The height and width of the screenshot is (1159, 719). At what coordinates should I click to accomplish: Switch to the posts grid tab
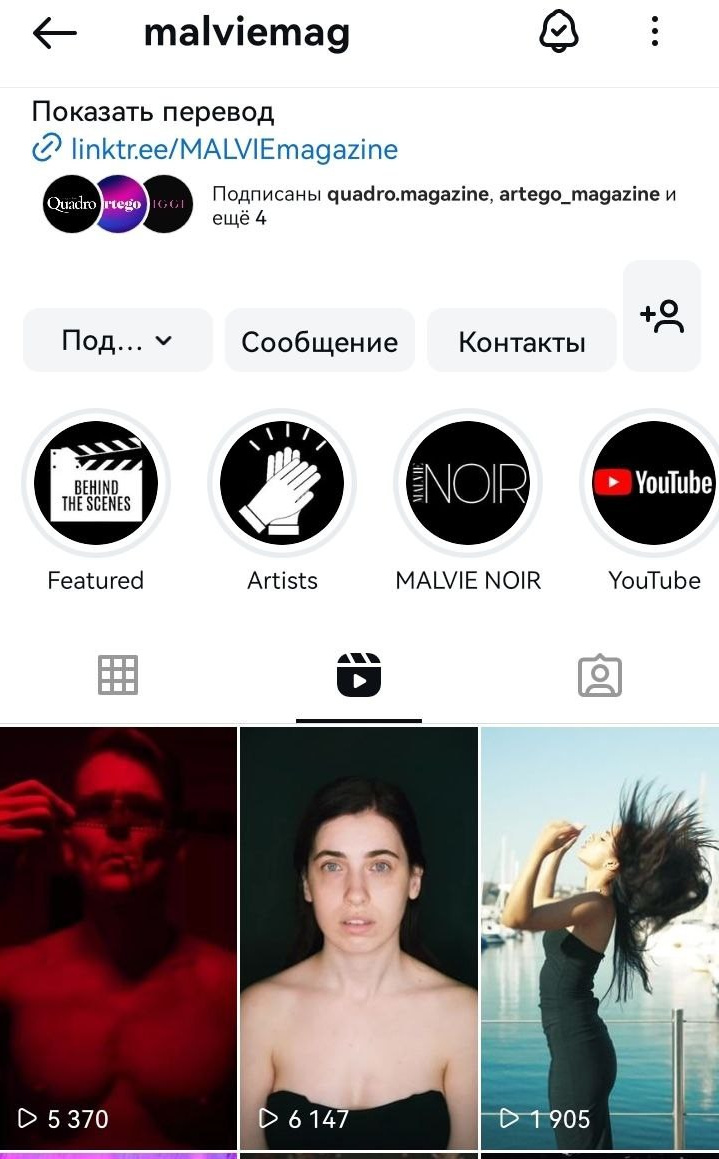point(118,676)
